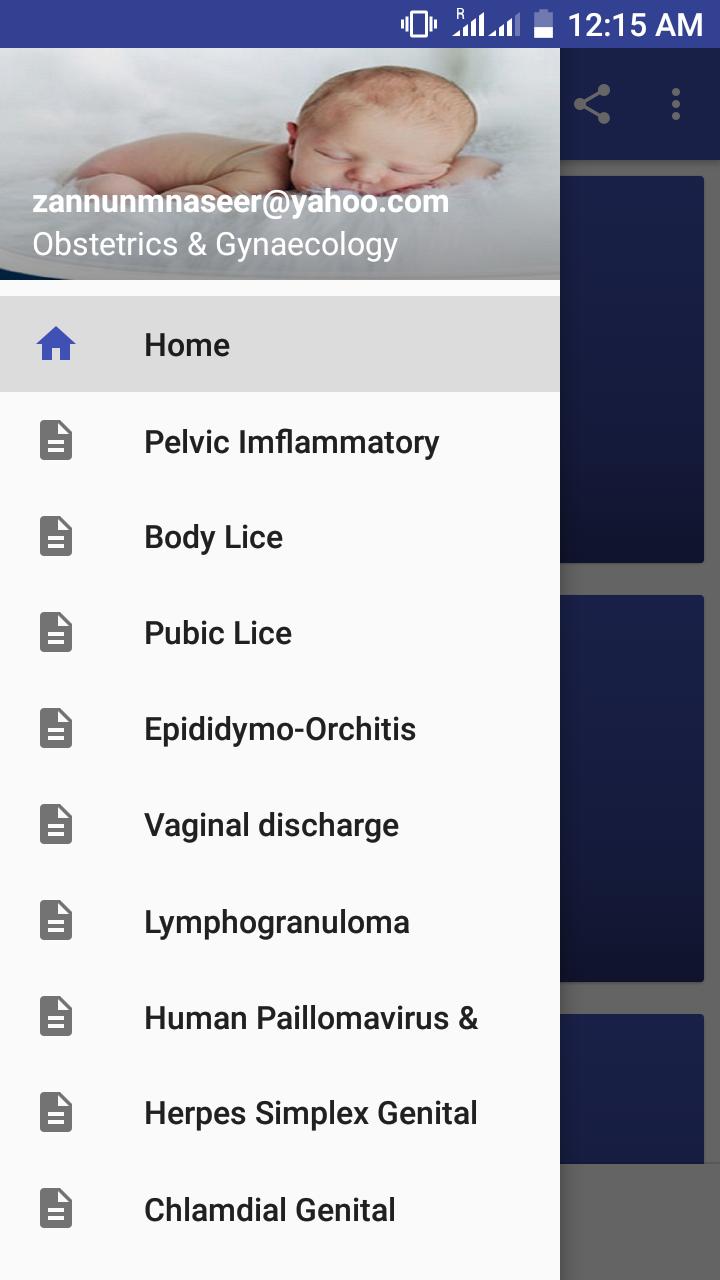Tap the share icon in the app bar
This screenshot has width=720, height=1280.
point(592,104)
